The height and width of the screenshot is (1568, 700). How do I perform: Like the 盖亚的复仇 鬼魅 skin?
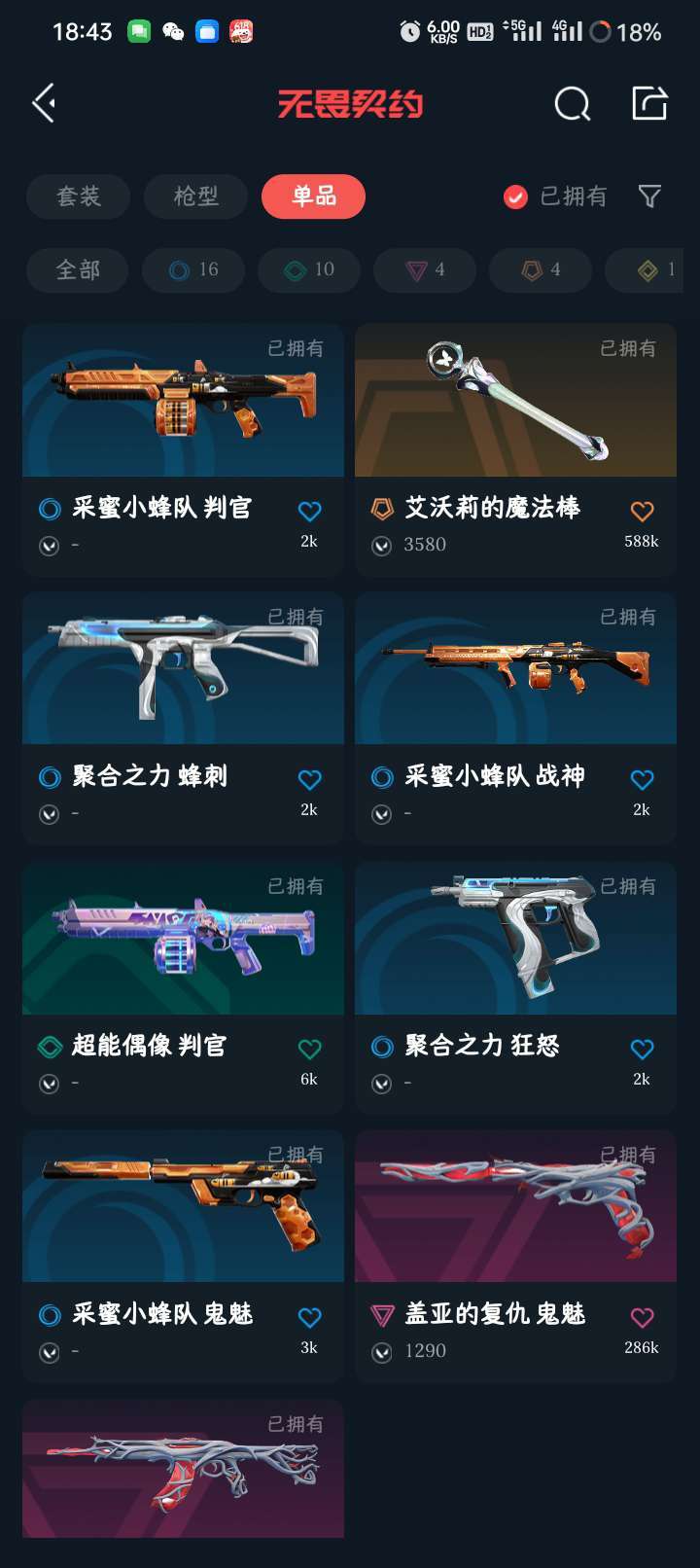tap(642, 1317)
